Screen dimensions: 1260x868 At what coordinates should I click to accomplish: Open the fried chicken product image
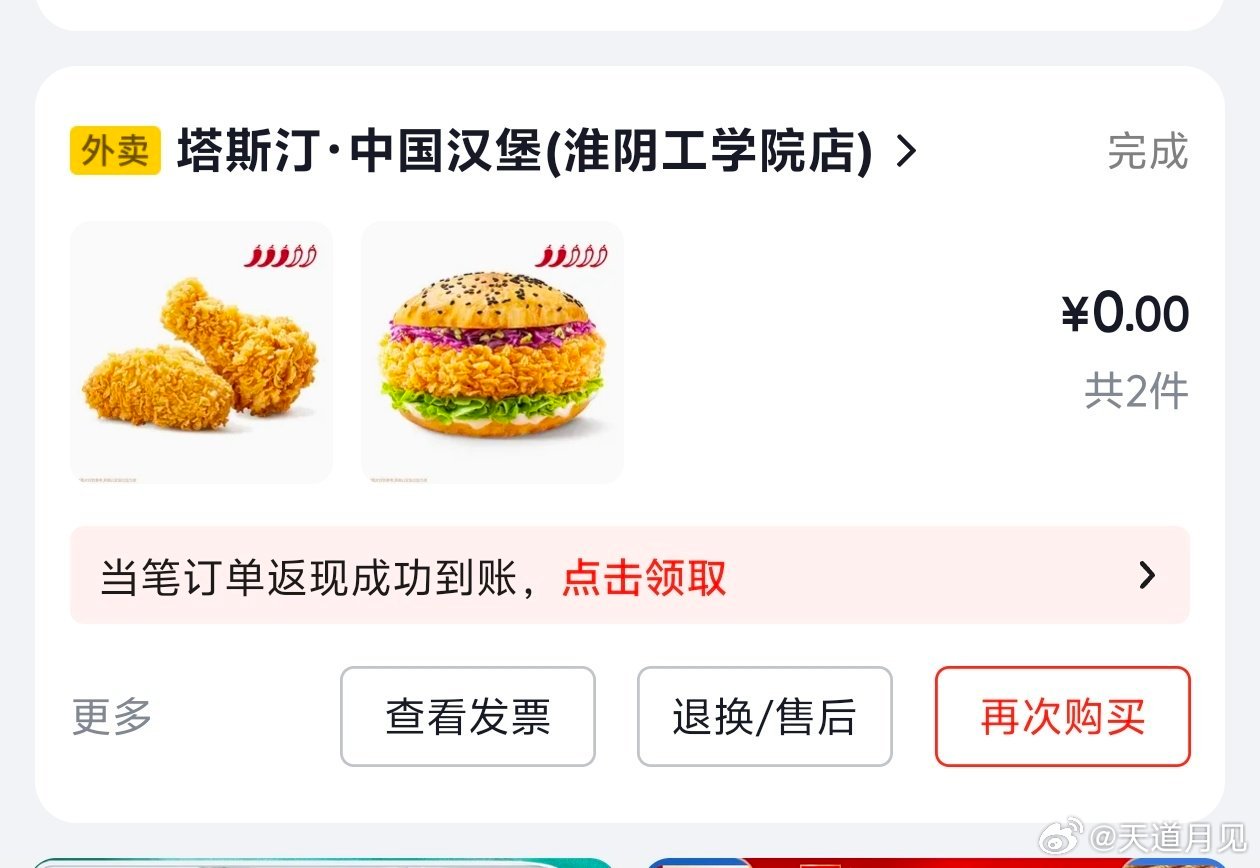(201, 352)
